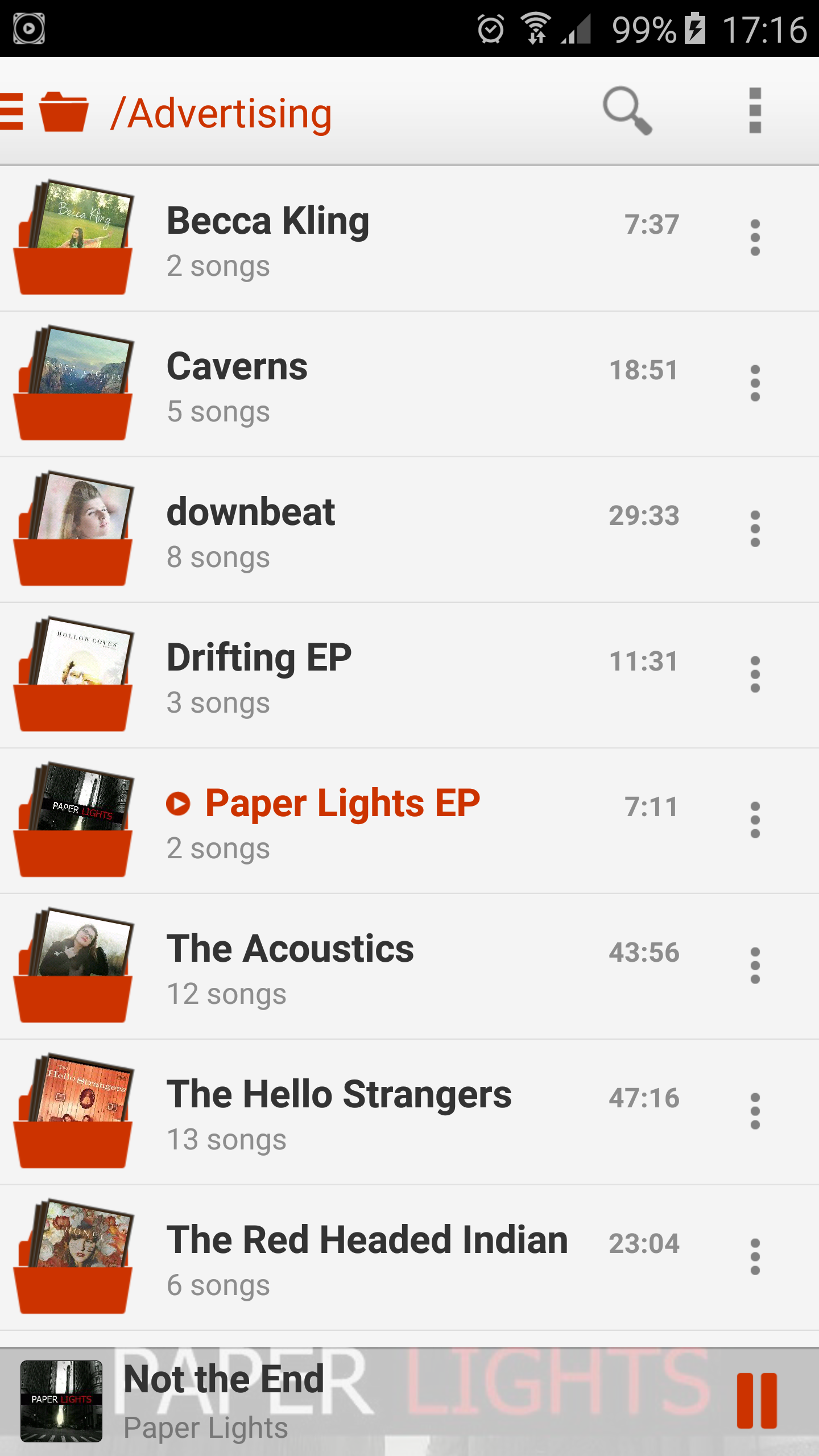Image resolution: width=819 pixels, height=1456 pixels.
Task: Open the app bar overflow menu
Action: pyautogui.click(x=755, y=110)
